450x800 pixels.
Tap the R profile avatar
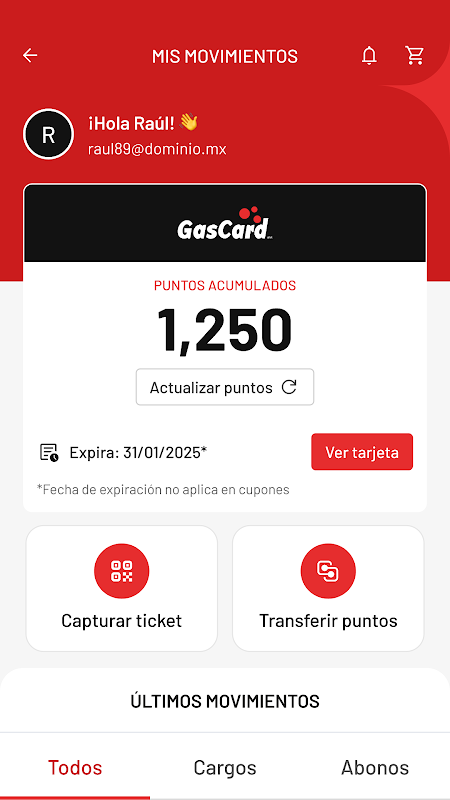click(48, 134)
